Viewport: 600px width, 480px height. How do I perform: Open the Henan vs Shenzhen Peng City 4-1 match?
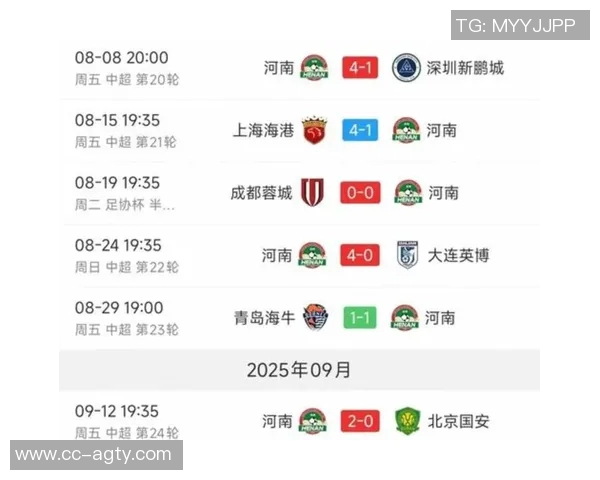(359, 68)
